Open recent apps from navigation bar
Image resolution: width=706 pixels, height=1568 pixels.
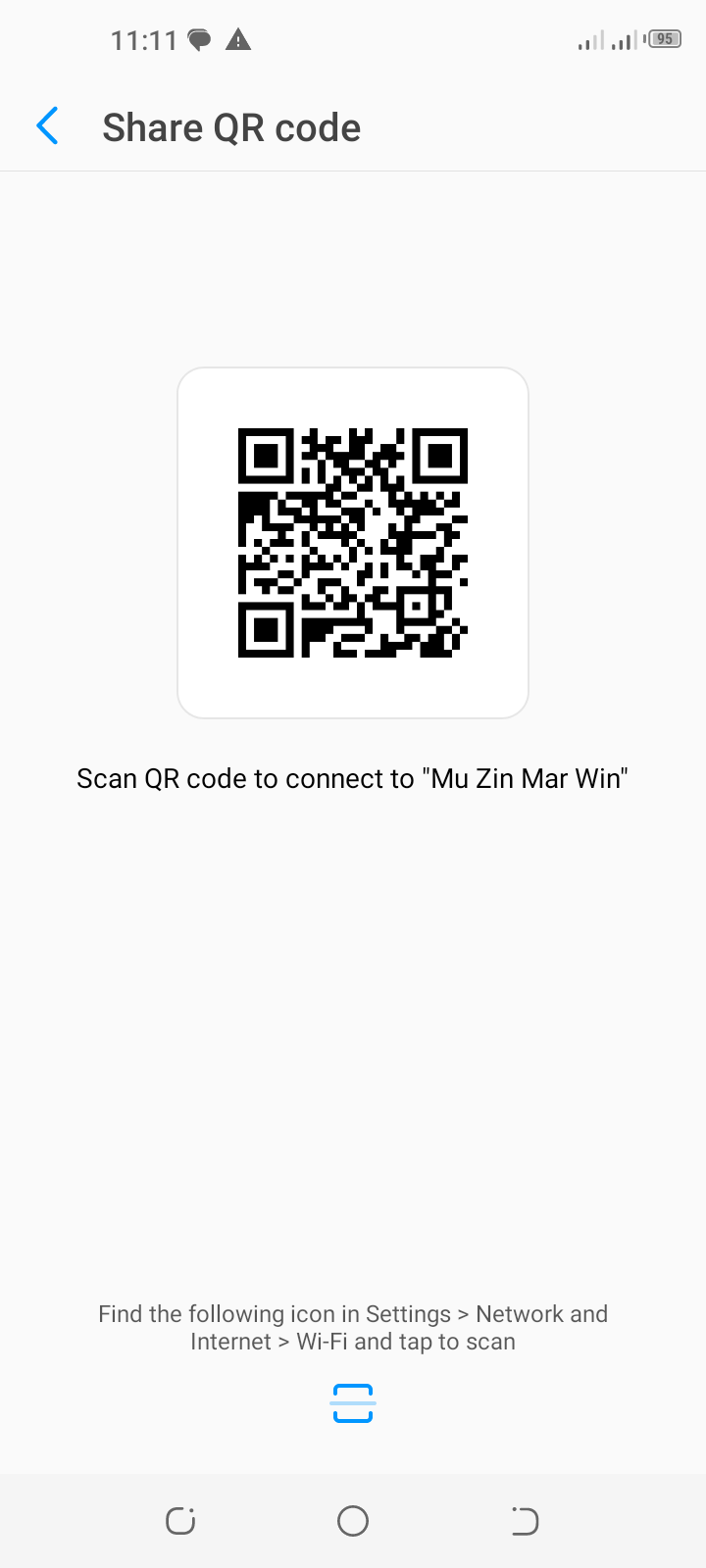(180, 1521)
